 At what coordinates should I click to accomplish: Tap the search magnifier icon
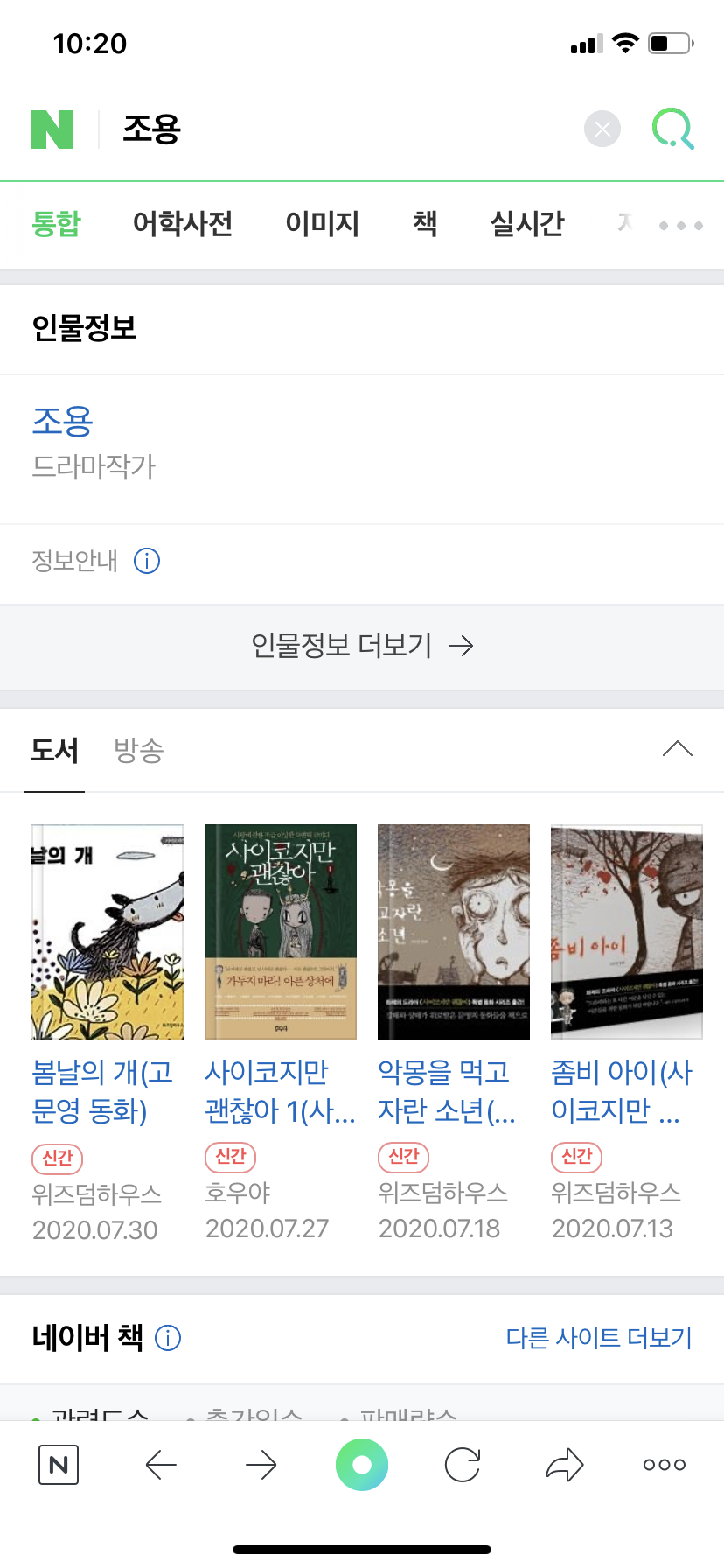coord(671,129)
